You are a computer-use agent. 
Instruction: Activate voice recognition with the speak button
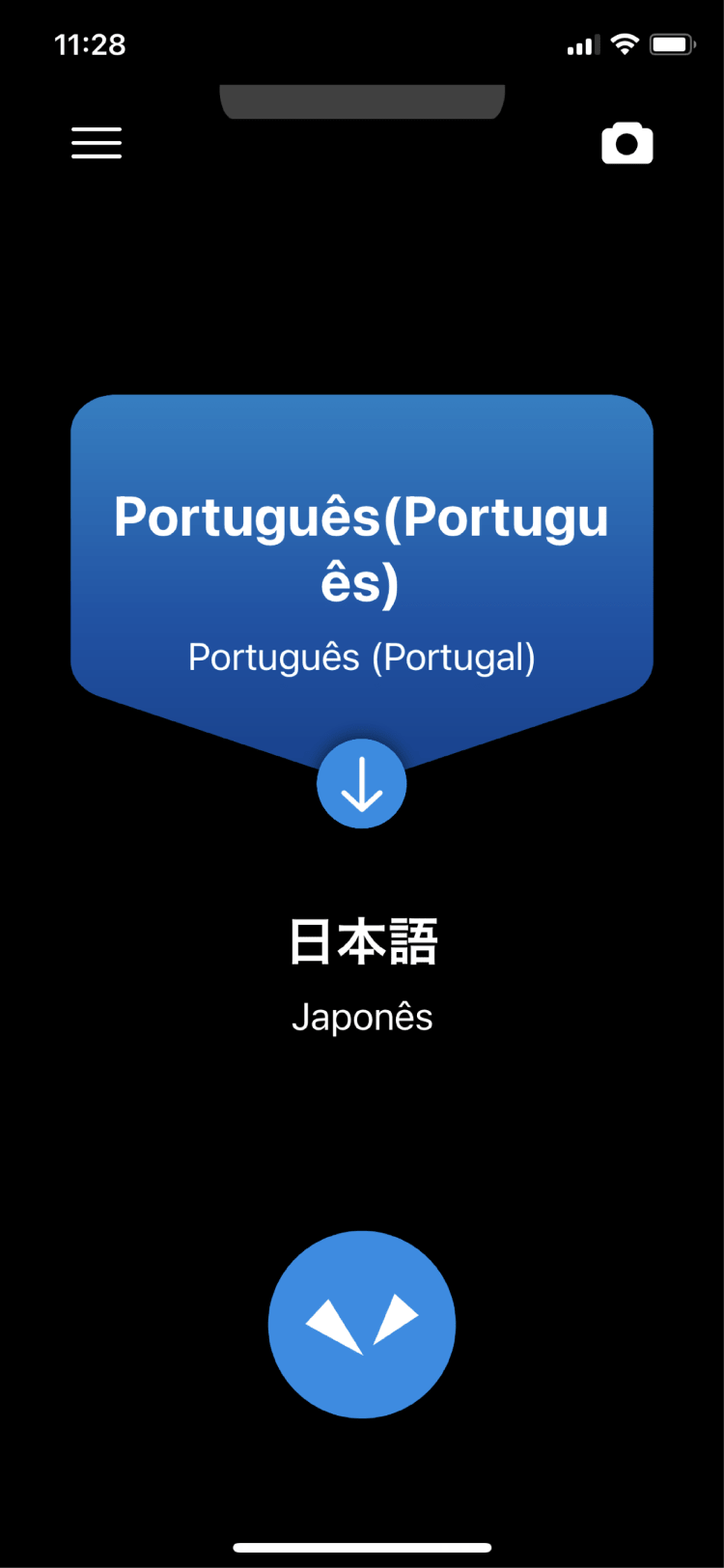pyautogui.click(x=361, y=1325)
